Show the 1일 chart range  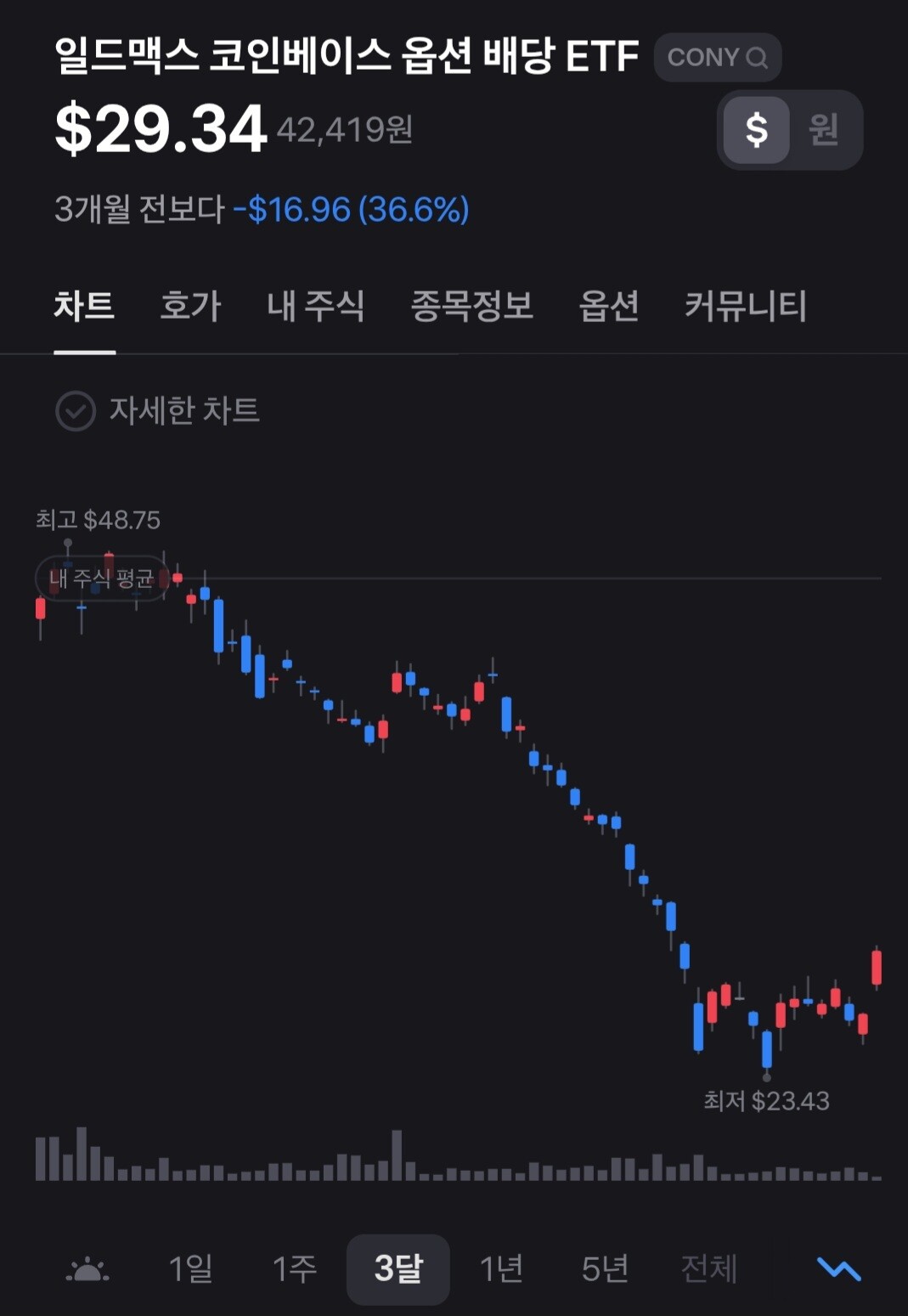[x=190, y=1269]
